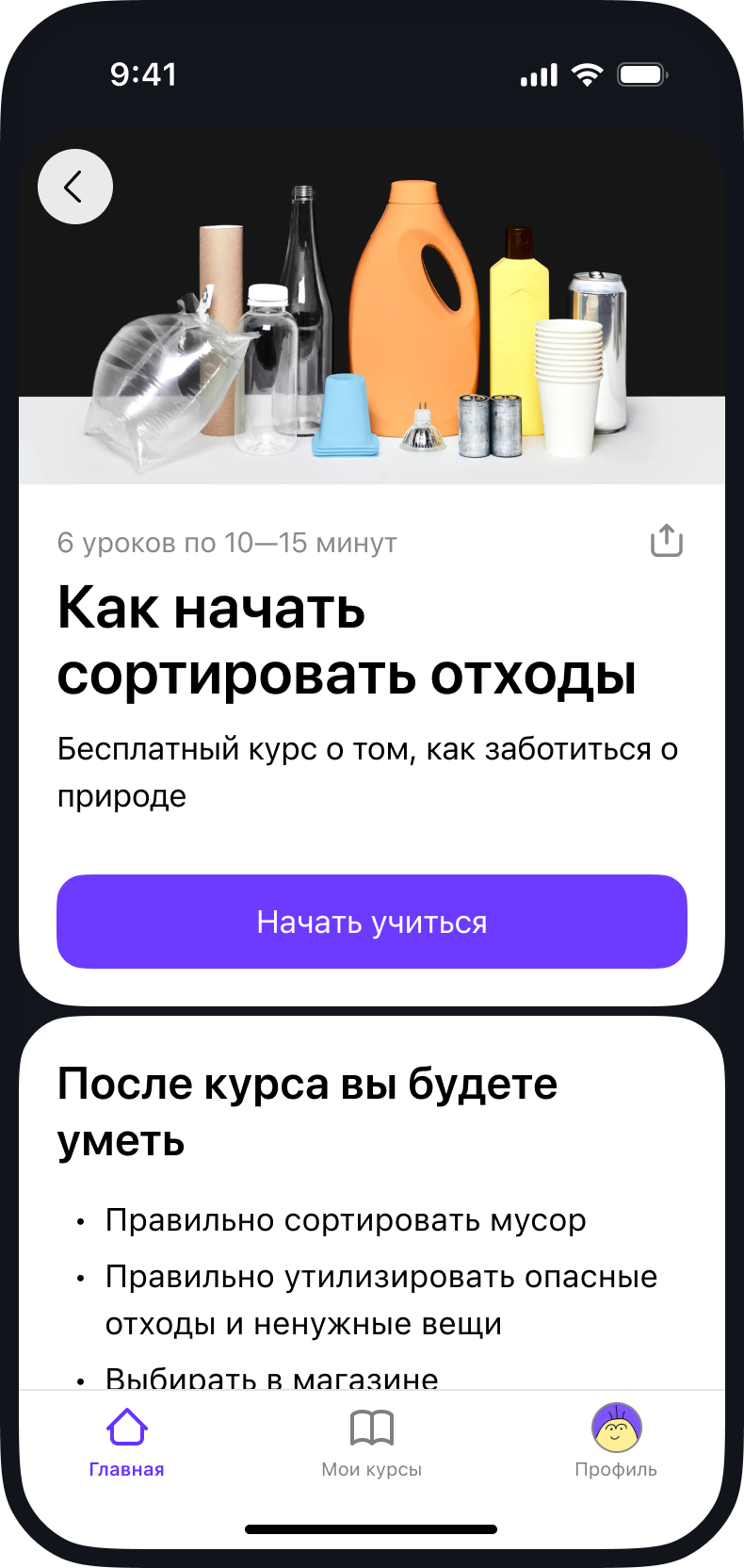Tap the clock showing 9:41
The image size is (744, 1568).
[144, 73]
